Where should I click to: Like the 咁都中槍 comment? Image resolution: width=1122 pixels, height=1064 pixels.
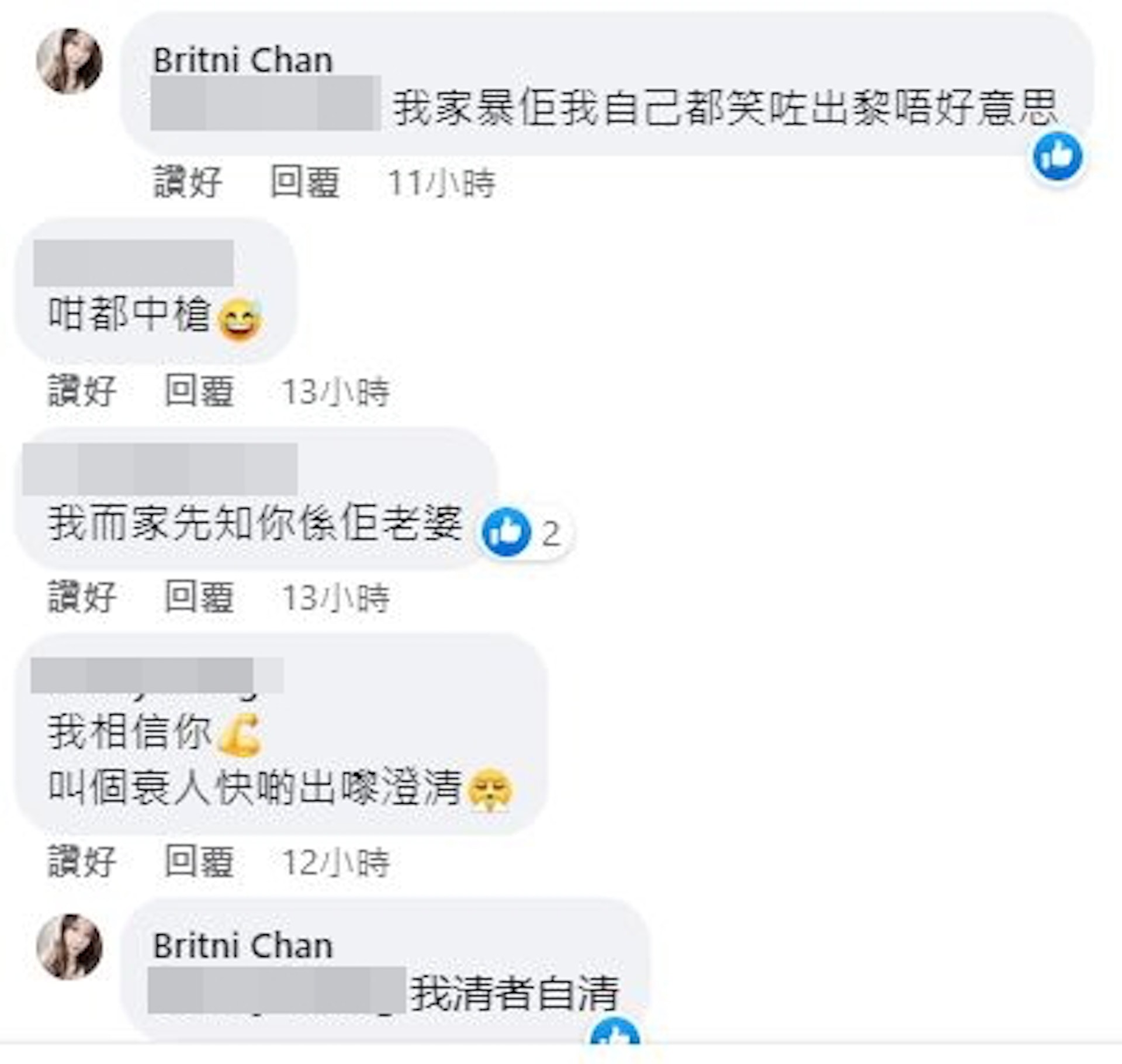tap(82, 391)
